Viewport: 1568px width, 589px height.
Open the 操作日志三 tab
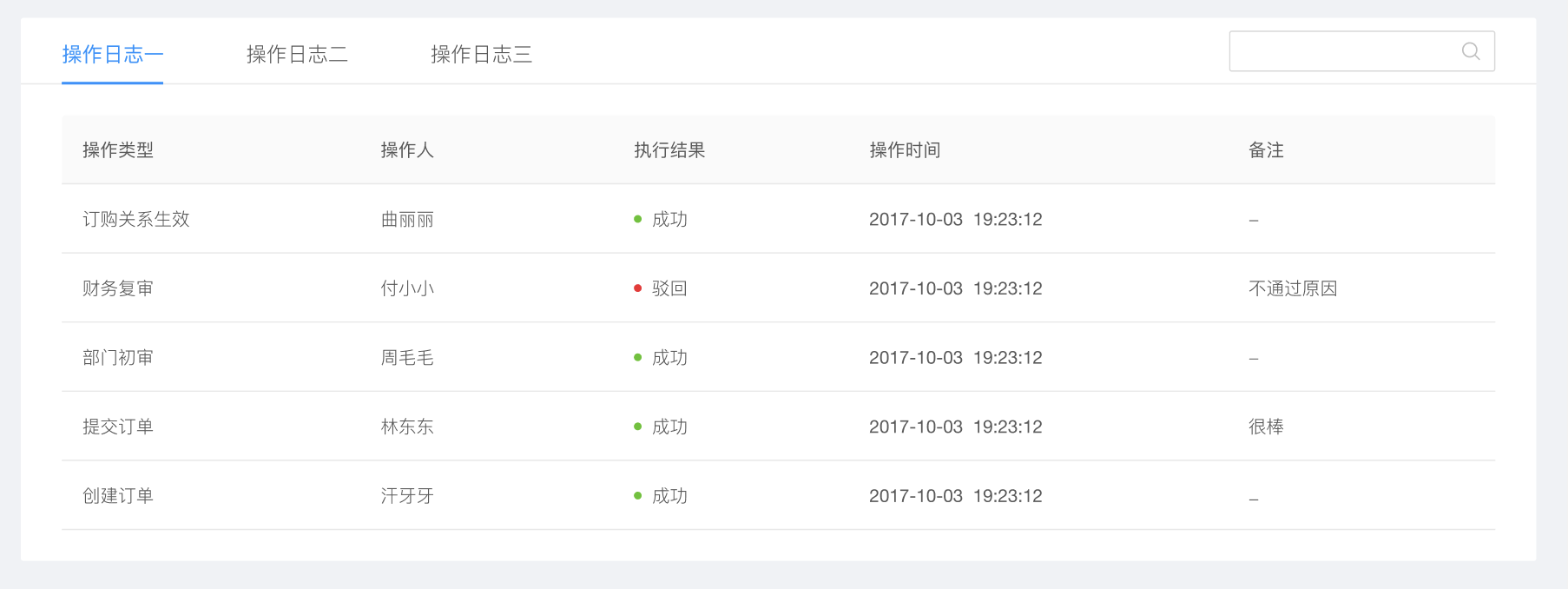tap(481, 54)
